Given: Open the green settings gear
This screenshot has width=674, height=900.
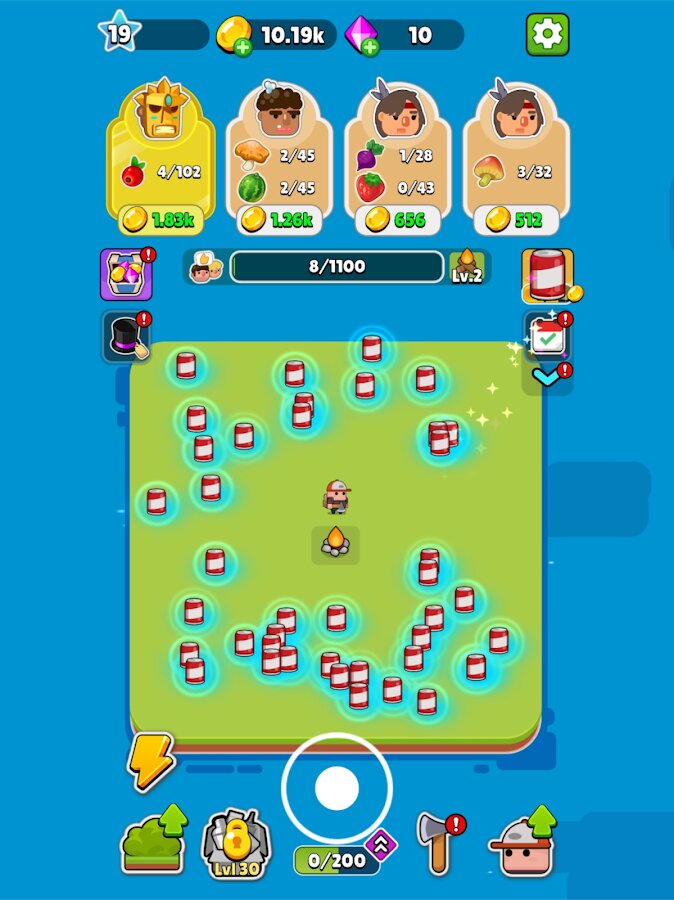Looking at the screenshot, I should click(x=547, y=35).
